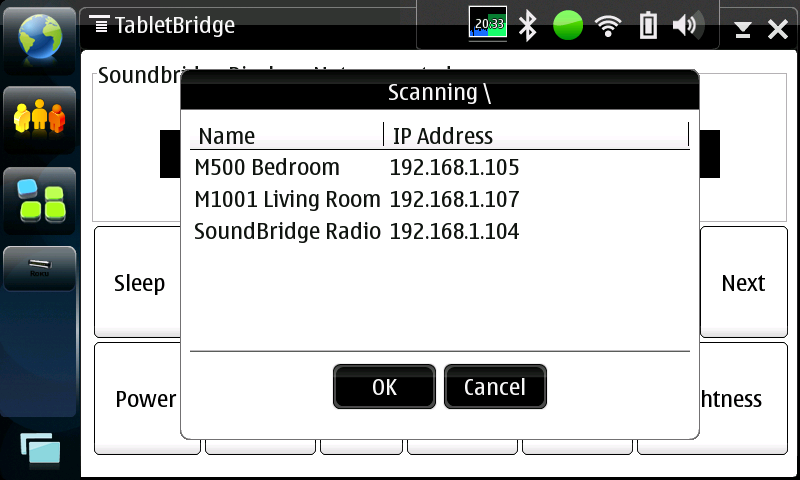Open the applications menu icon

point(39,197)
